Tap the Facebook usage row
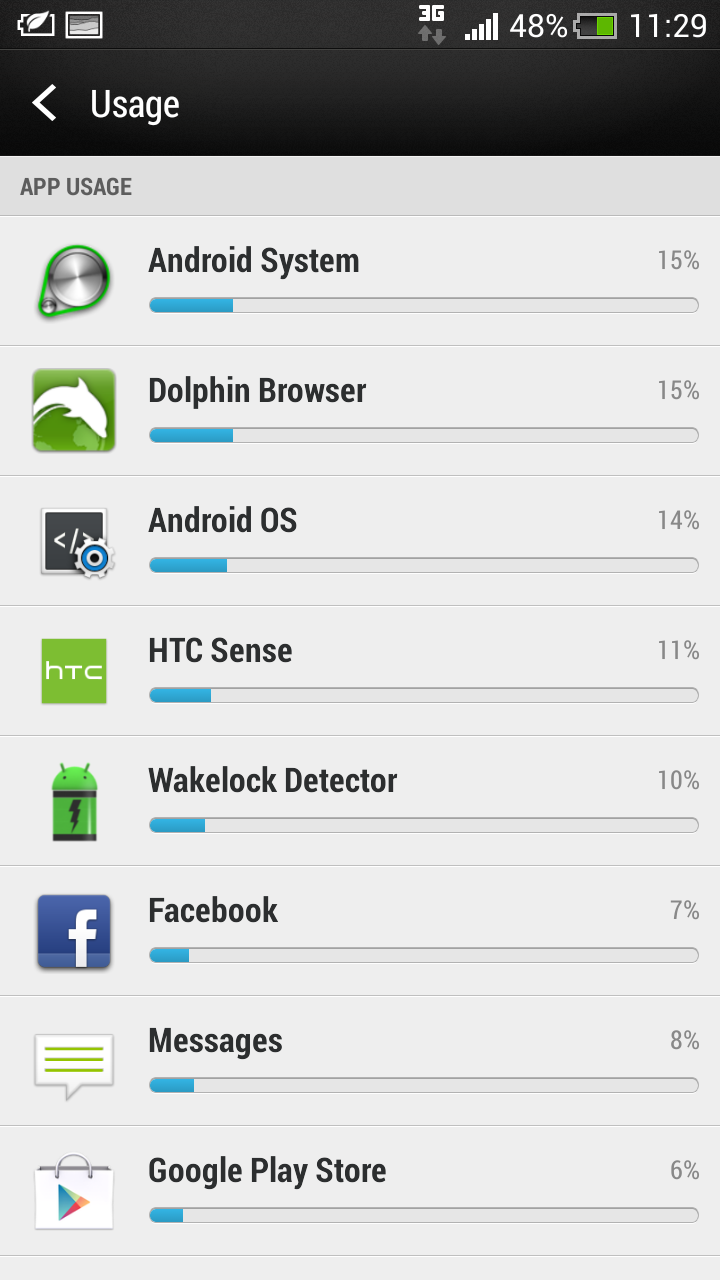Image resolution: width=720 pixels, height=1280 pixels. click(360, 931)
